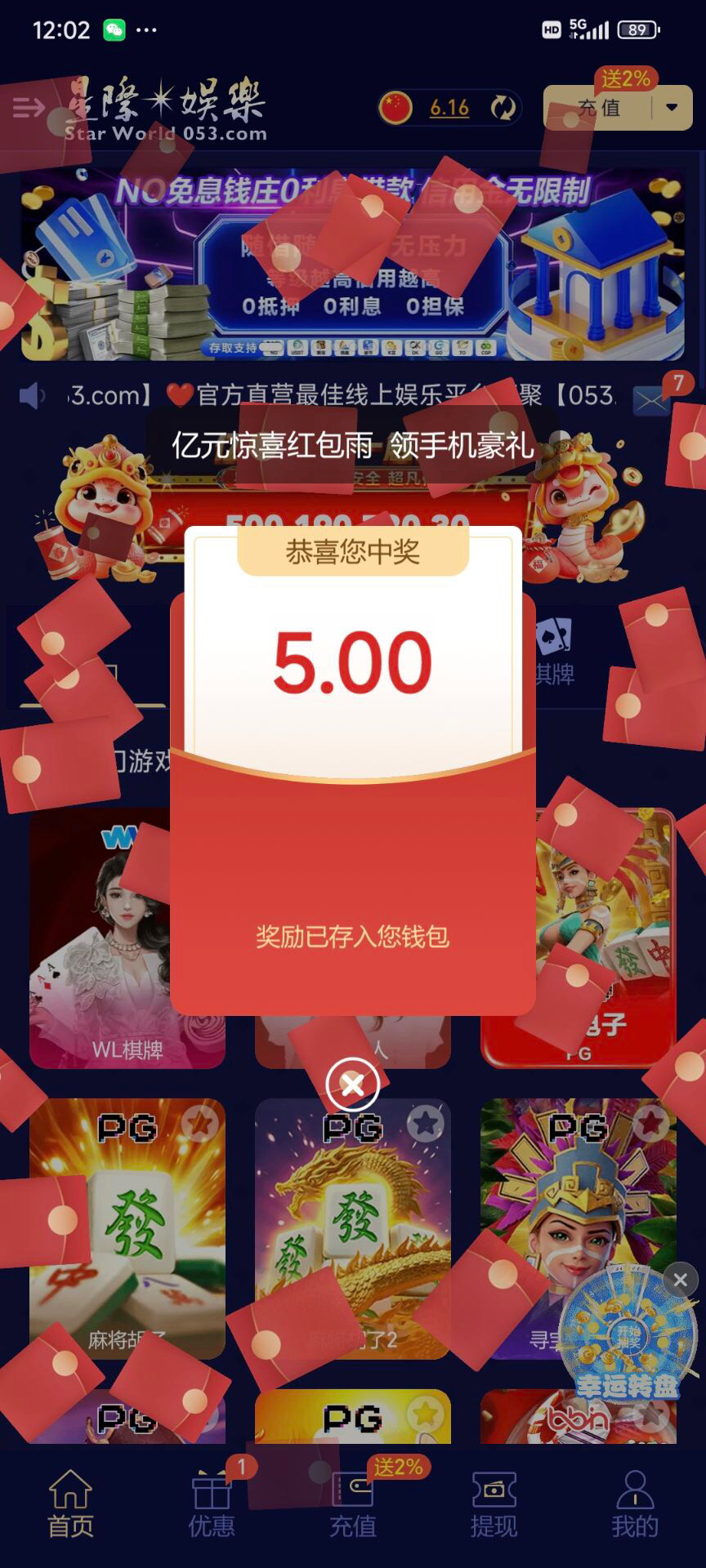Mute the announcement speaker icon

pyautogui.click(x=33, y=397)
